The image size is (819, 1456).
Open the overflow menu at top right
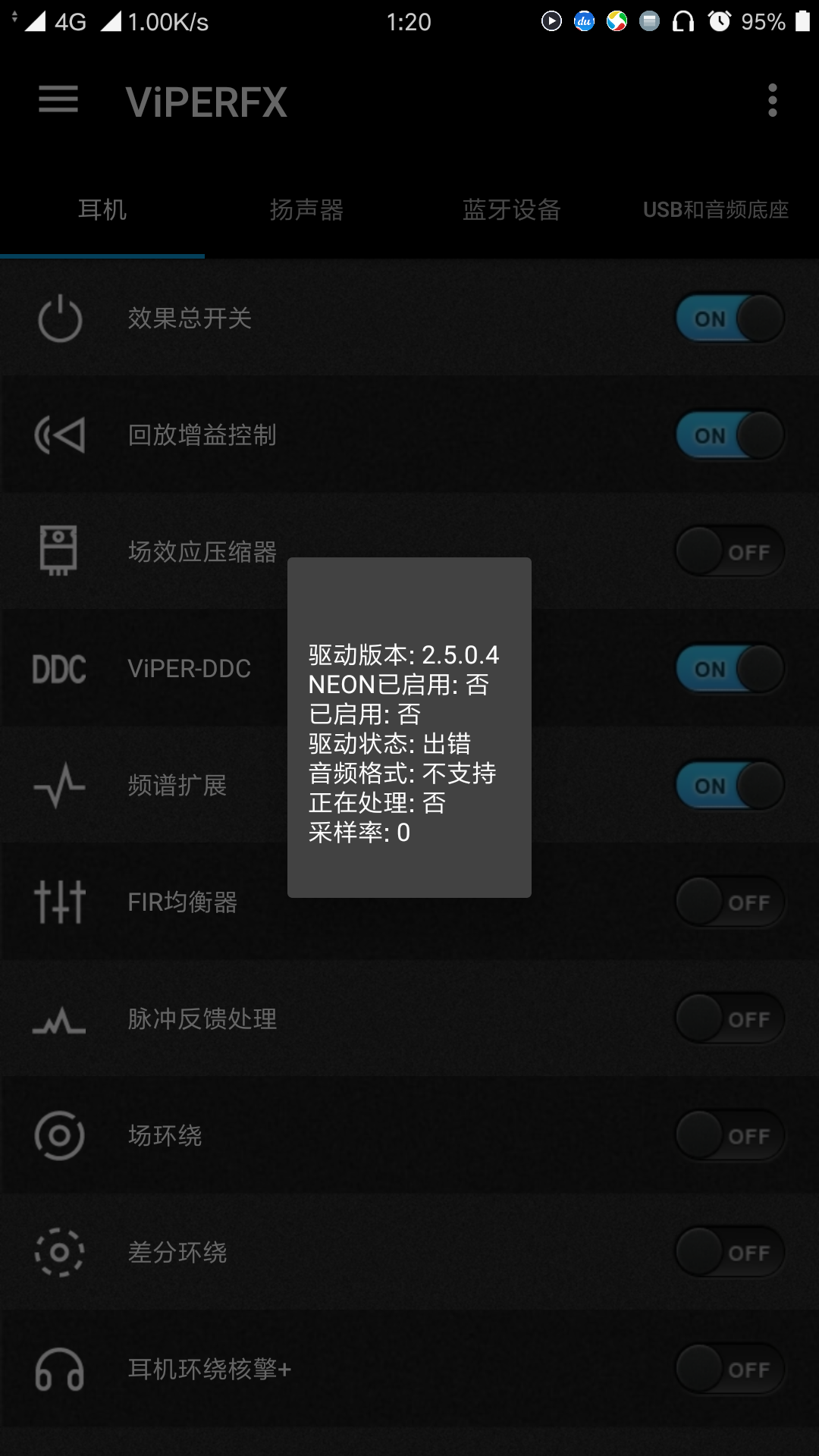[x=772, y=99]
